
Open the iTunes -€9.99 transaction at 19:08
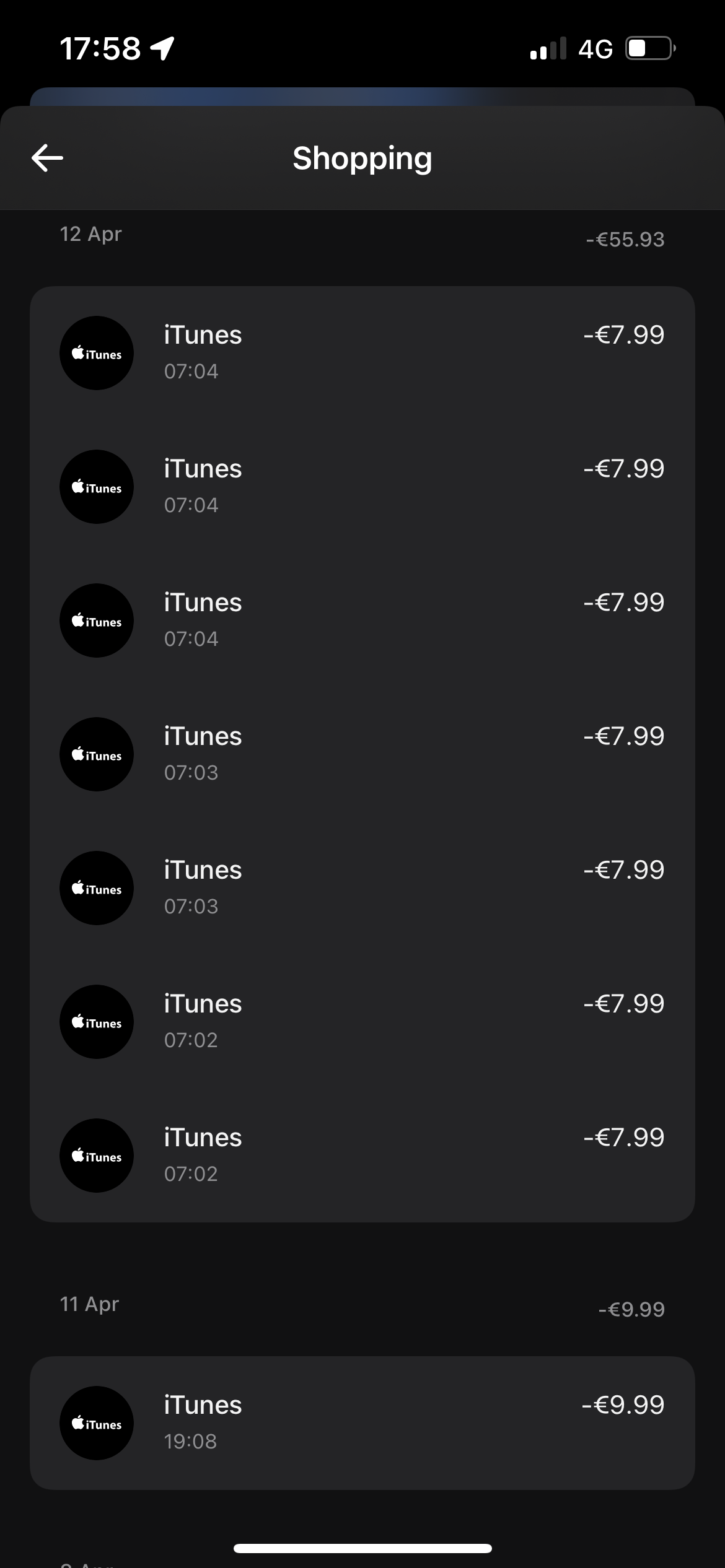362,1422
